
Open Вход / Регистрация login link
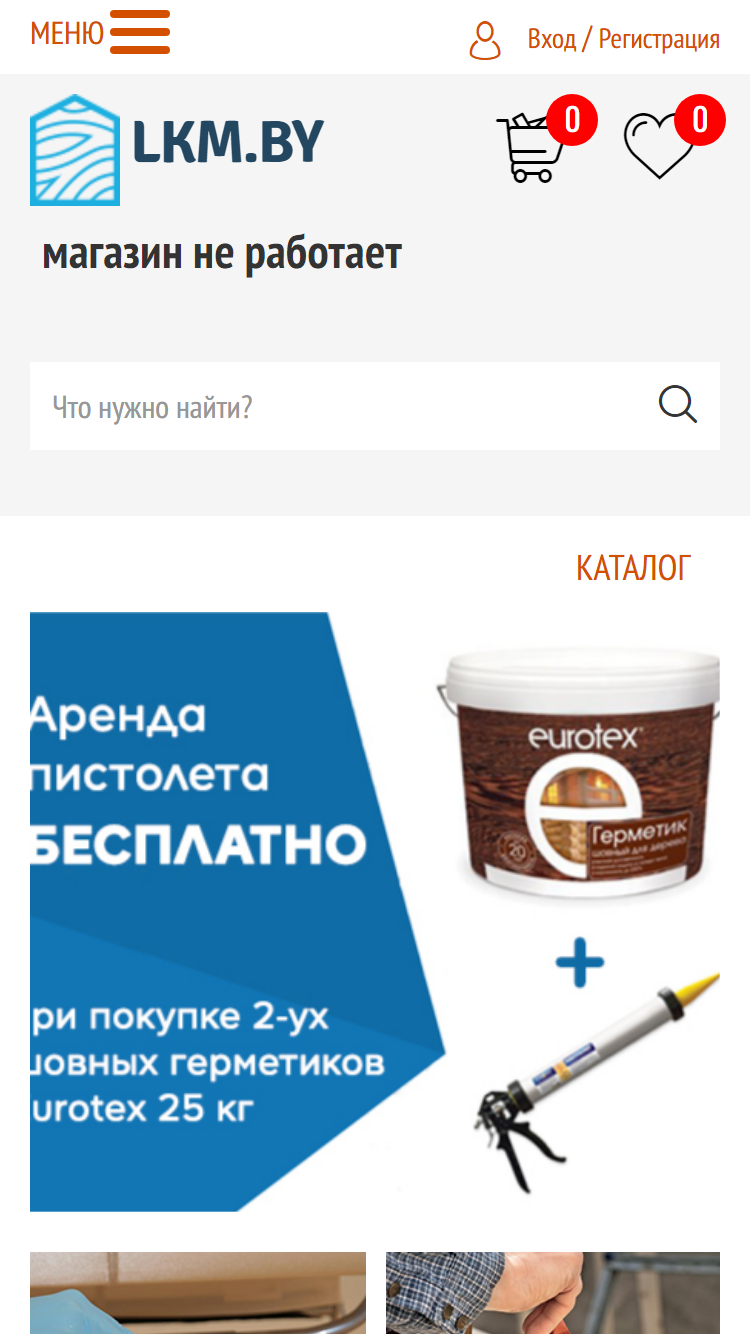[x=595, y=40]
